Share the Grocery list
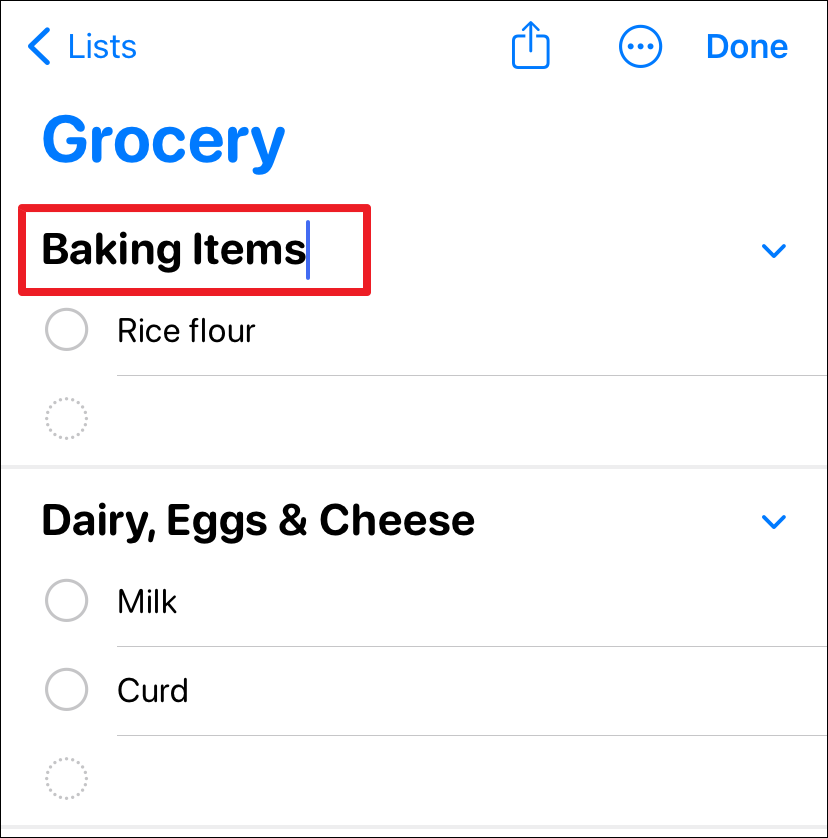The height and width of the screenshot is (838, 828). (x=531, y=47)
